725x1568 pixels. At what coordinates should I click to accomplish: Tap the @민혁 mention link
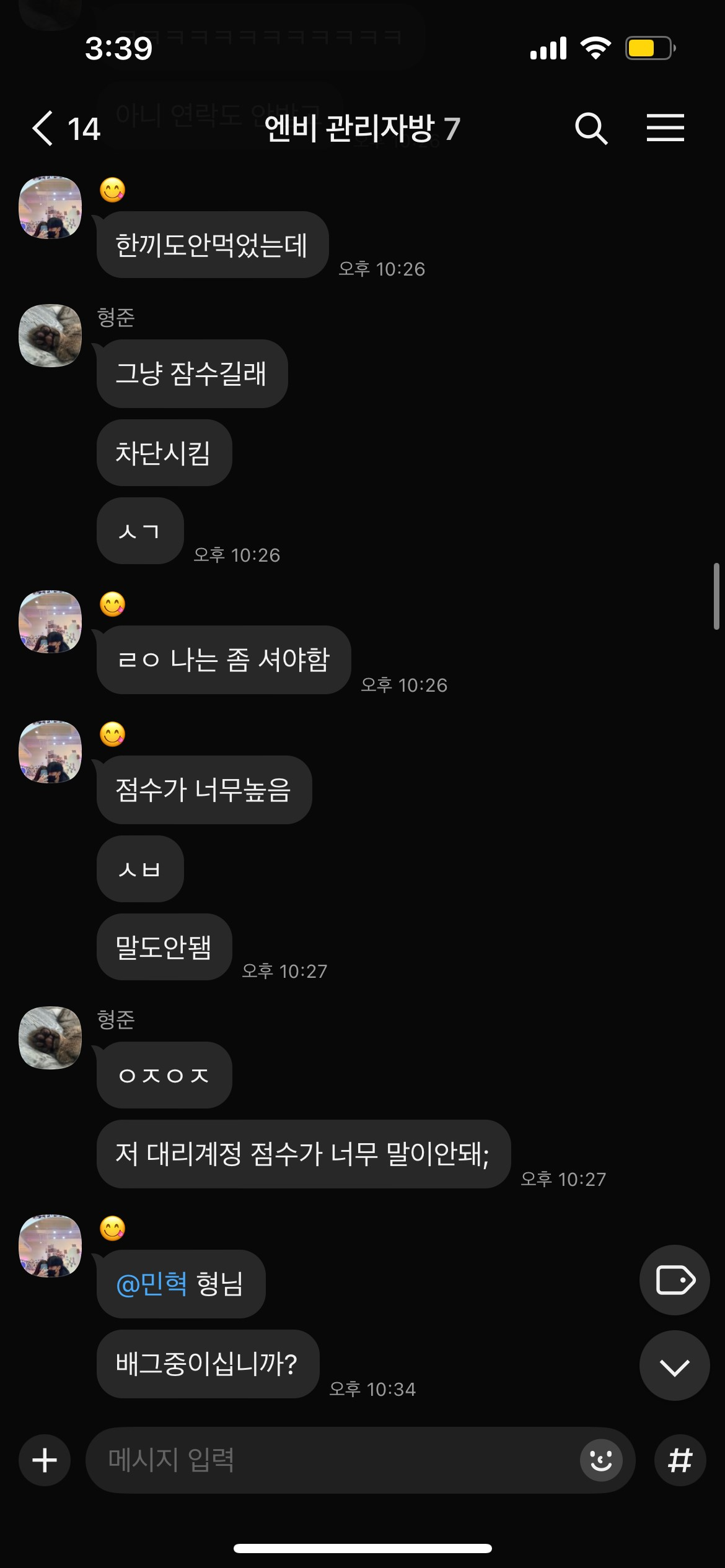point(151,1284)
